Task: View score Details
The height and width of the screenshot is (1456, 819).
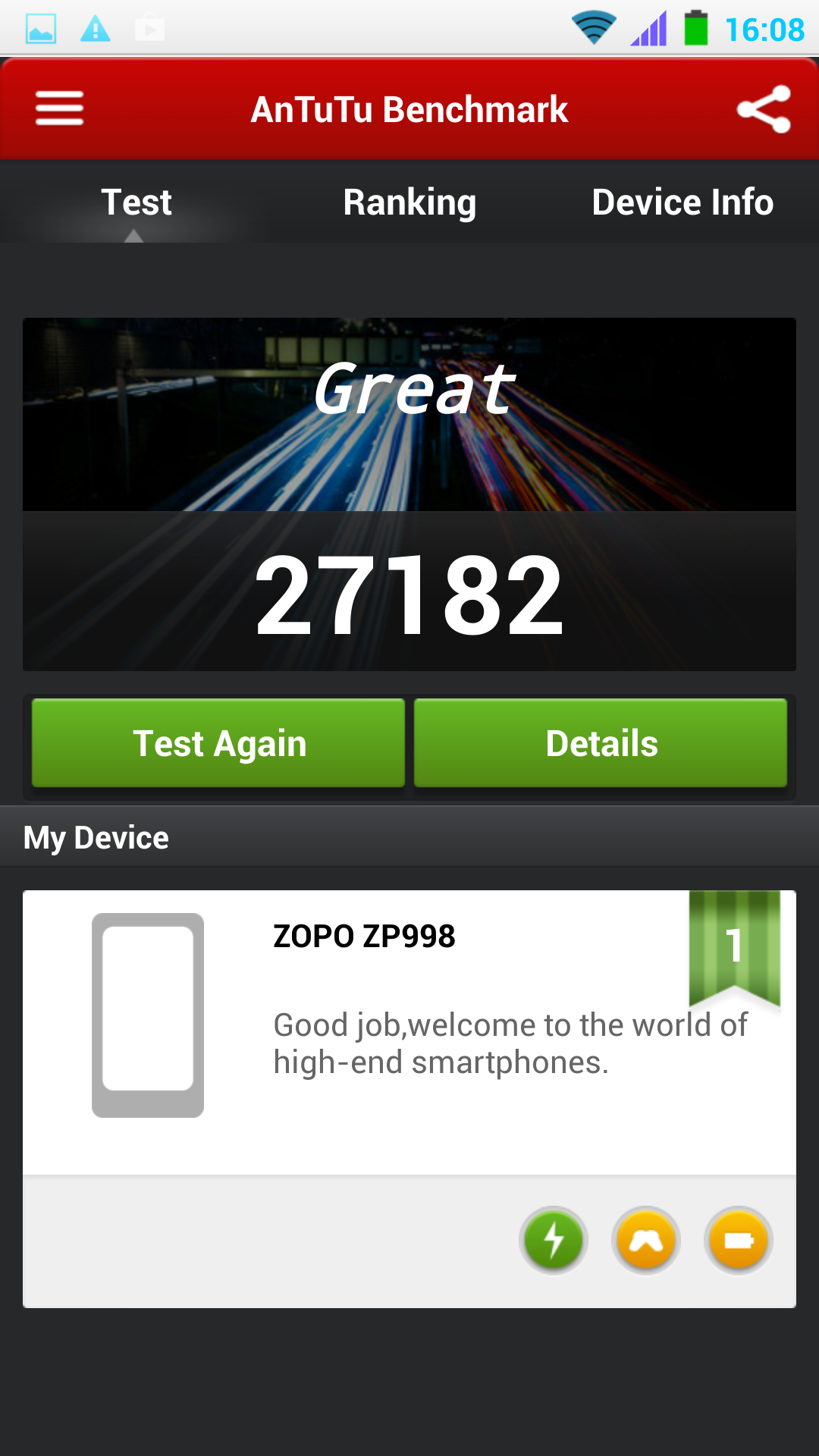Action: click(601, 743)
